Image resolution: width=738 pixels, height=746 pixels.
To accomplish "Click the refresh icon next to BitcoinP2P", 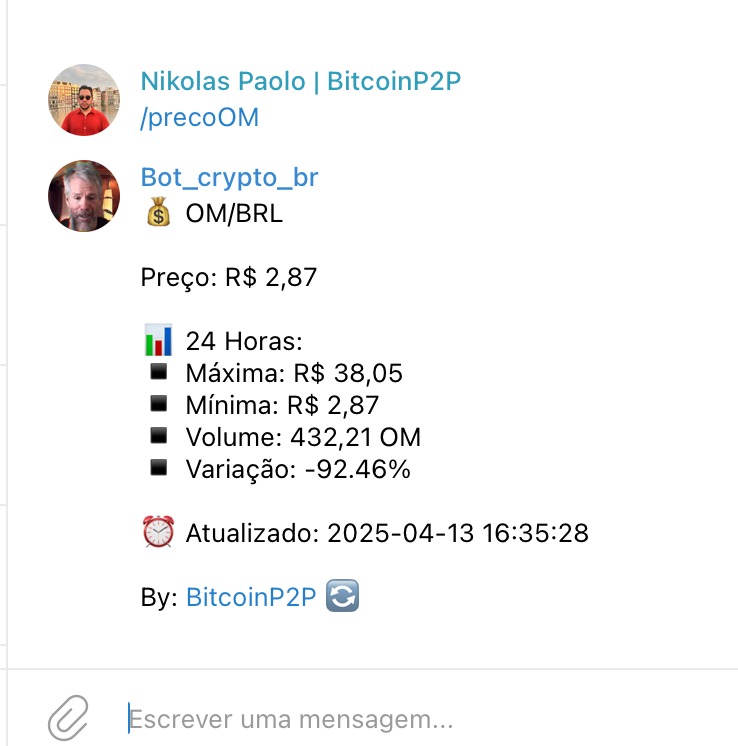I will click(342, 595).
